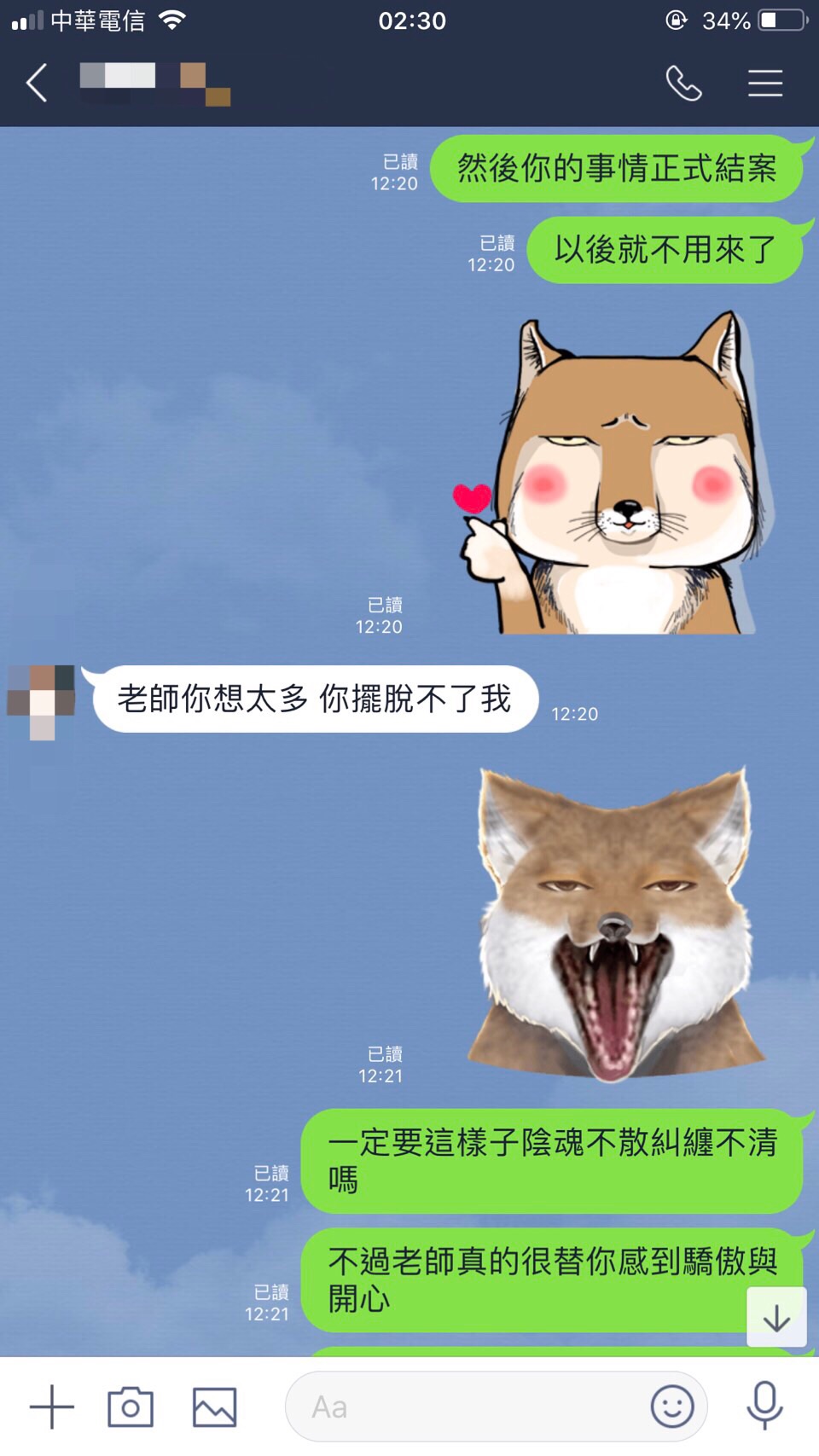Open the camera to take a photo
Viewport: 819px width, 1456px height.
[x=131, y=1407]
